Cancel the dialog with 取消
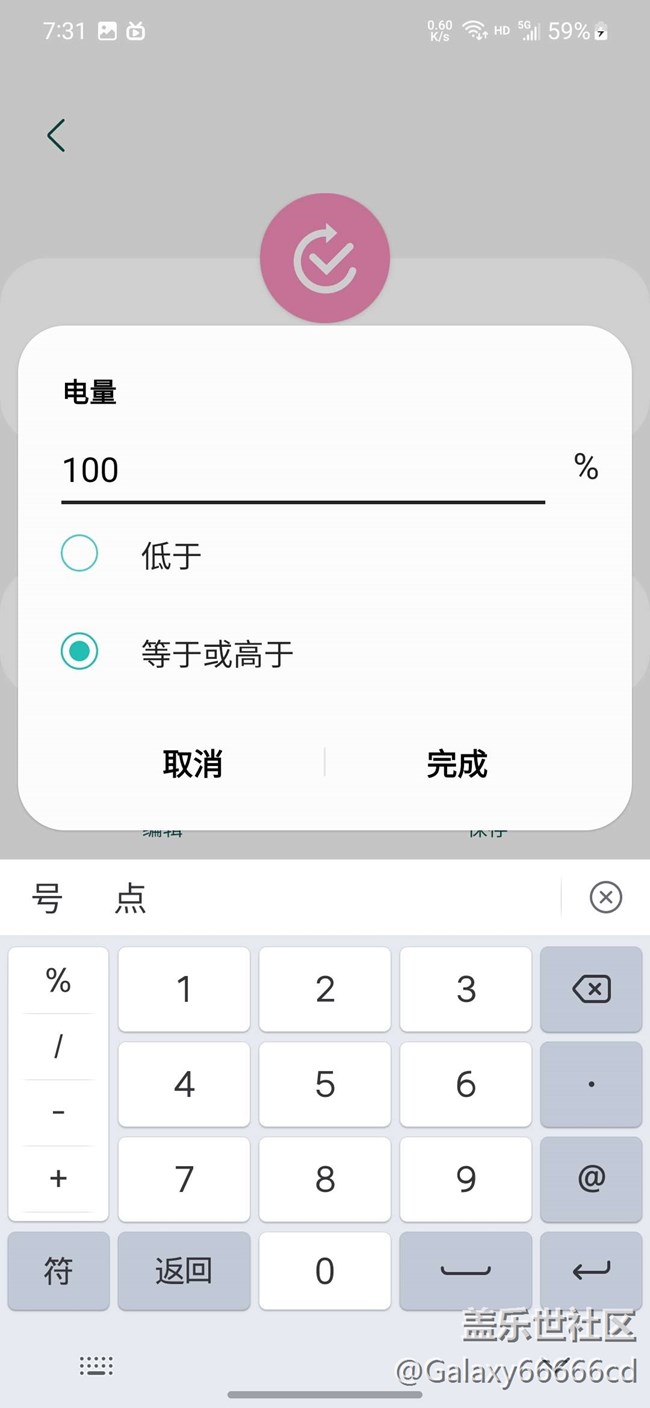The image size is (650, 1408). click(192, 764)
